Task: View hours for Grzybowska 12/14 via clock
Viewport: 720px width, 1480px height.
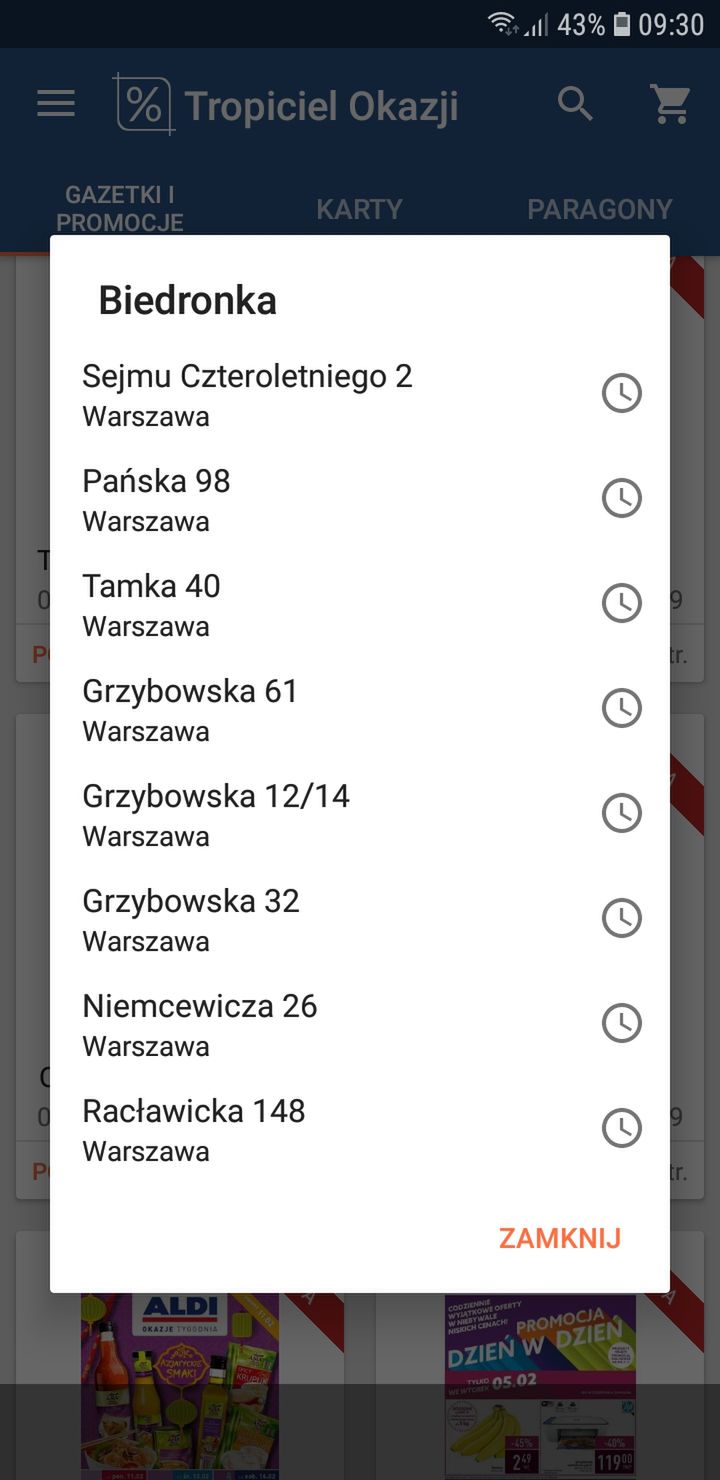Action: pyautogui.click(x=621, y=813)
